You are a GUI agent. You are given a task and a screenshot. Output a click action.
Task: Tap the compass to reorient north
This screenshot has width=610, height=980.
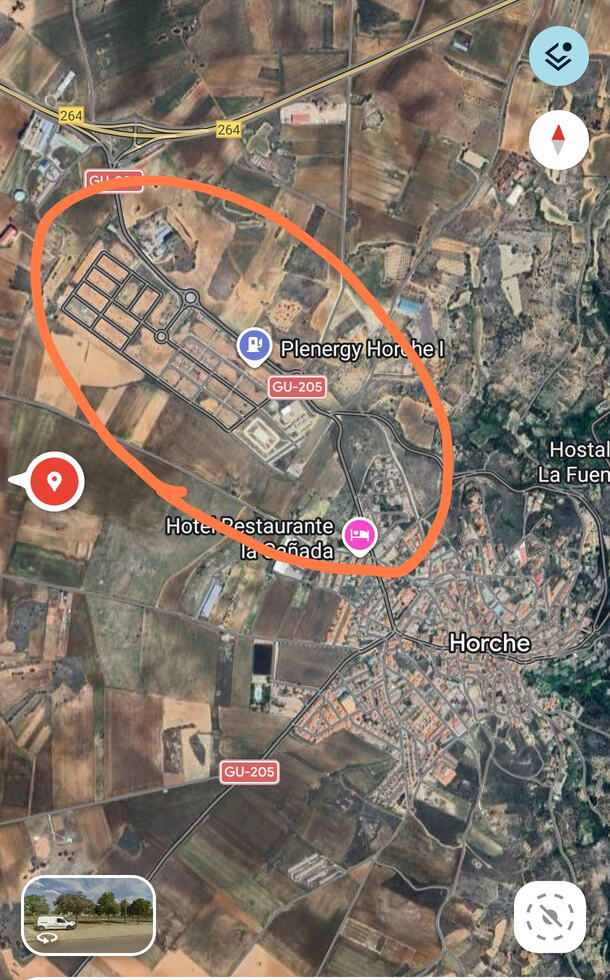point(558,139)
